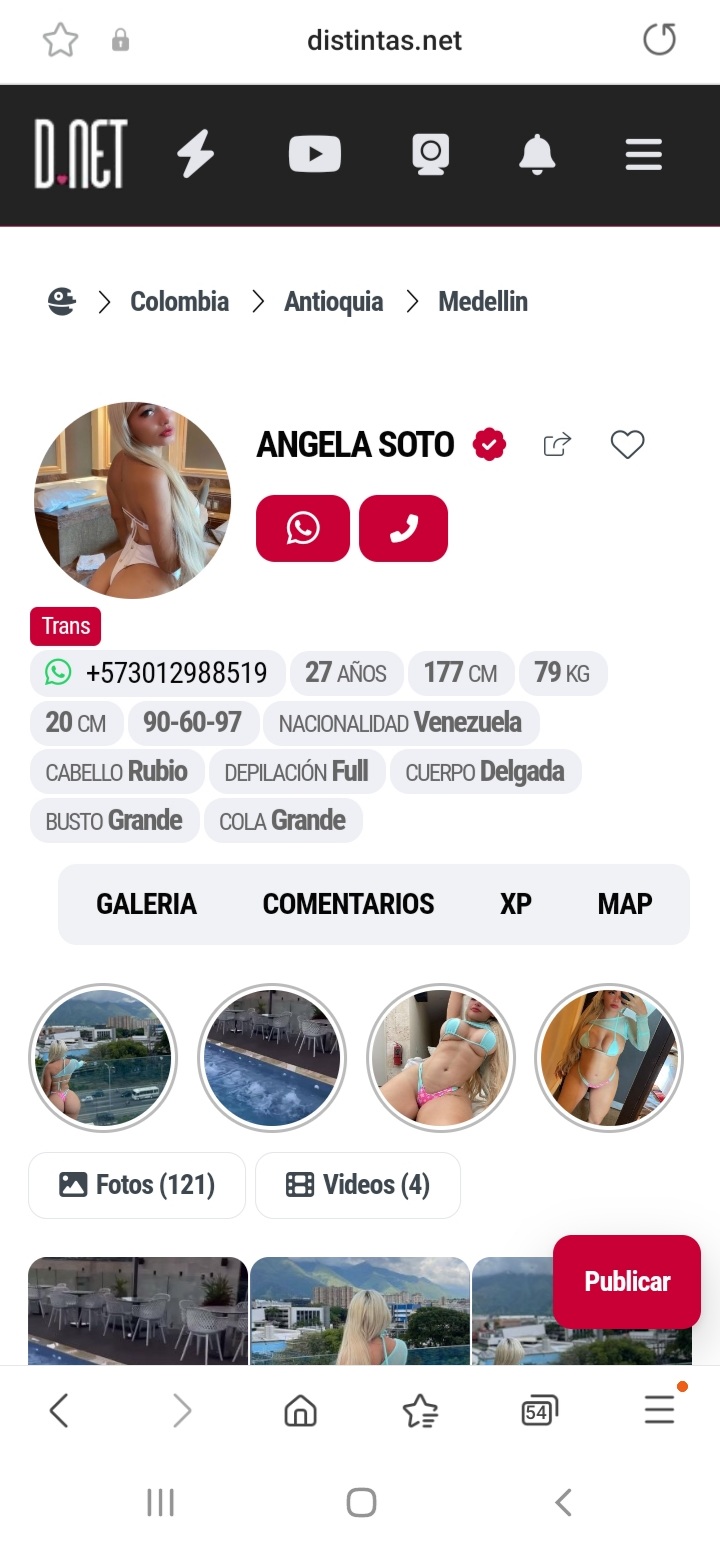Open the video play section
The image size is (720, 1545).
click(x=315, y=155)
